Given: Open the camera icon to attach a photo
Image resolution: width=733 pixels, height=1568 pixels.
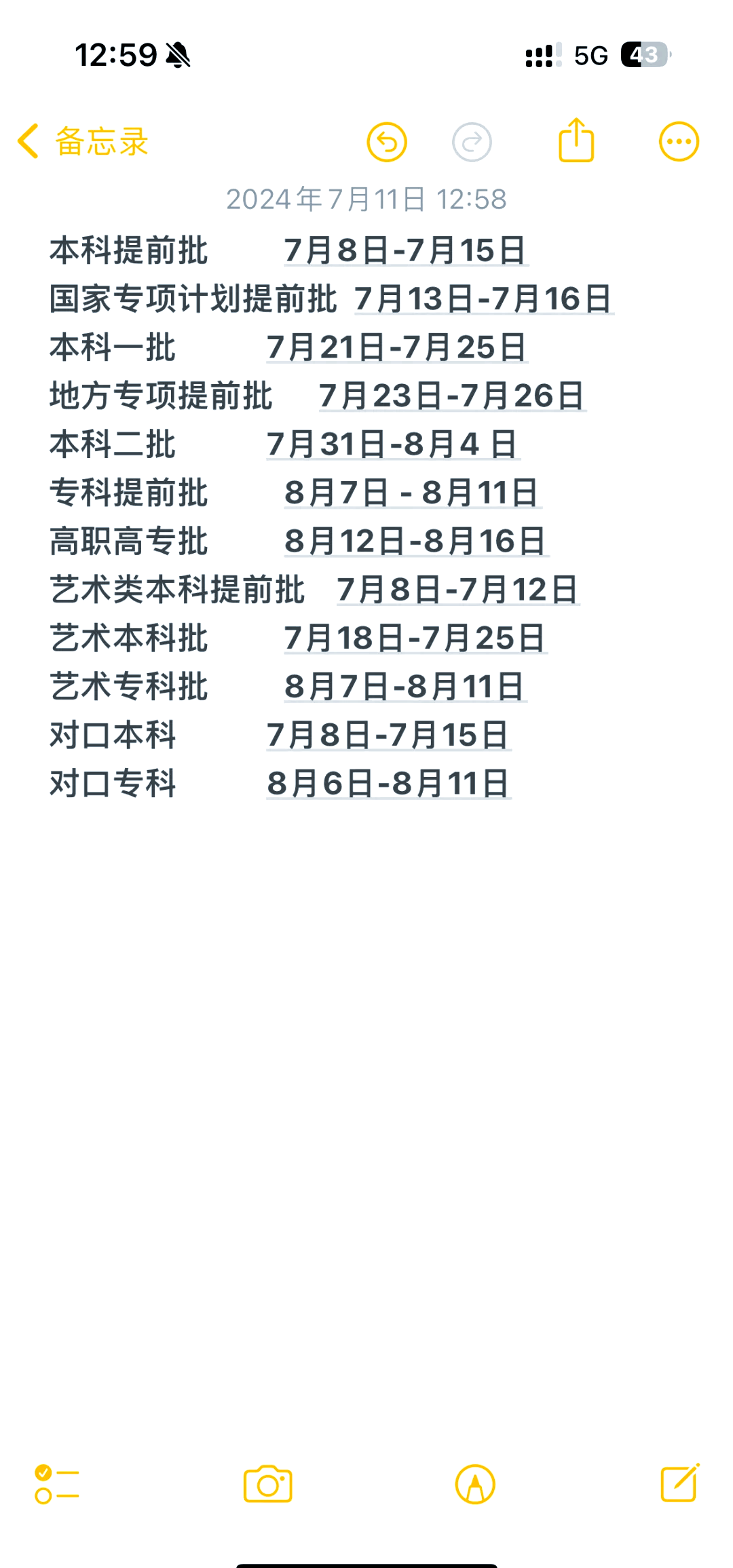Looking at the screenshot, I should coord(267,1484).
